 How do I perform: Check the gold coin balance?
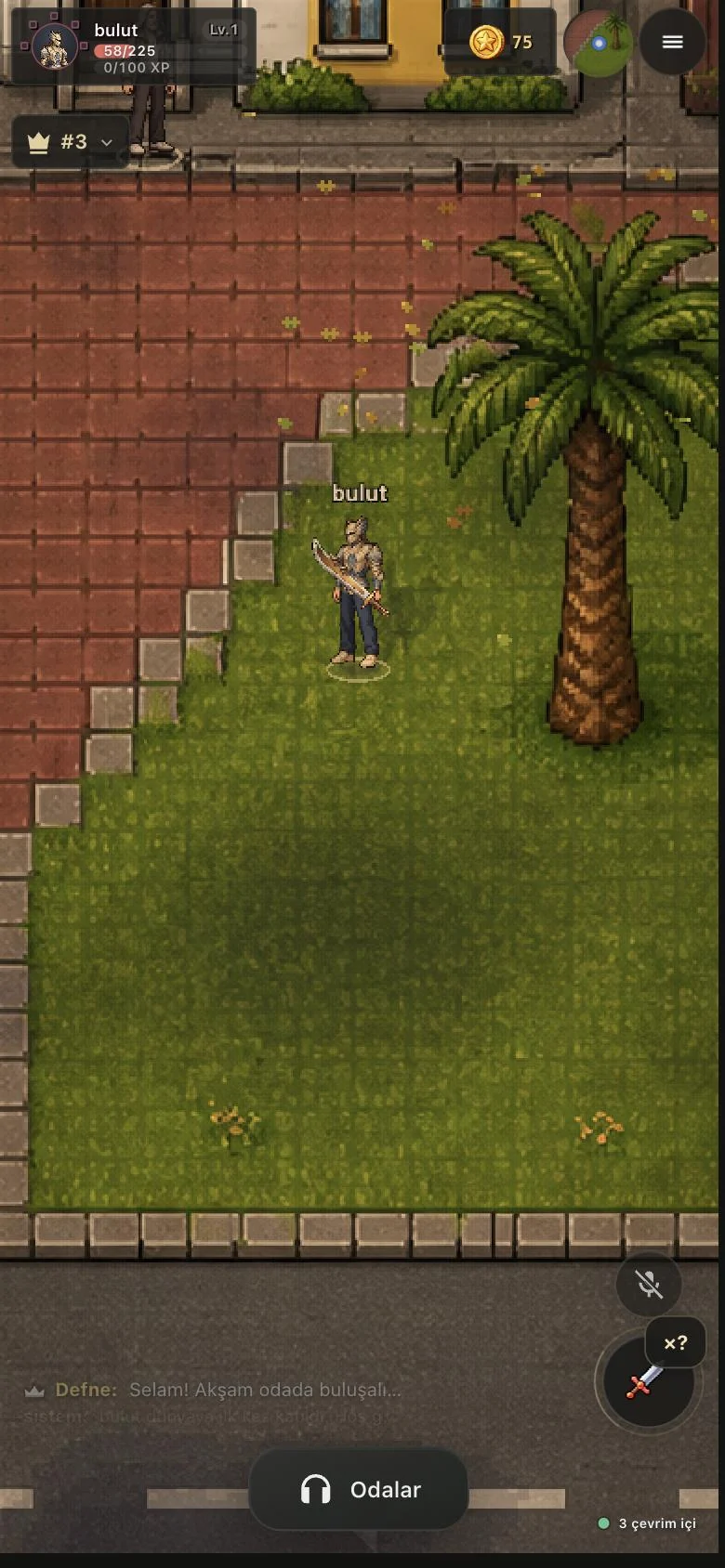tap(500, 42)
